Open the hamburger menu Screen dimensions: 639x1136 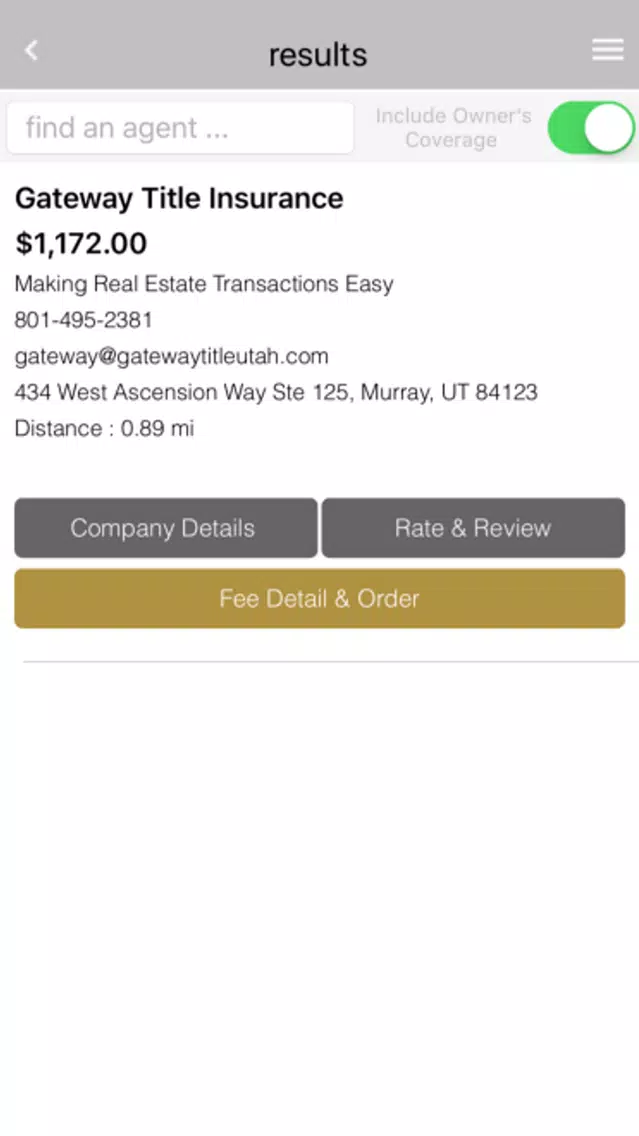click(607, 51)
